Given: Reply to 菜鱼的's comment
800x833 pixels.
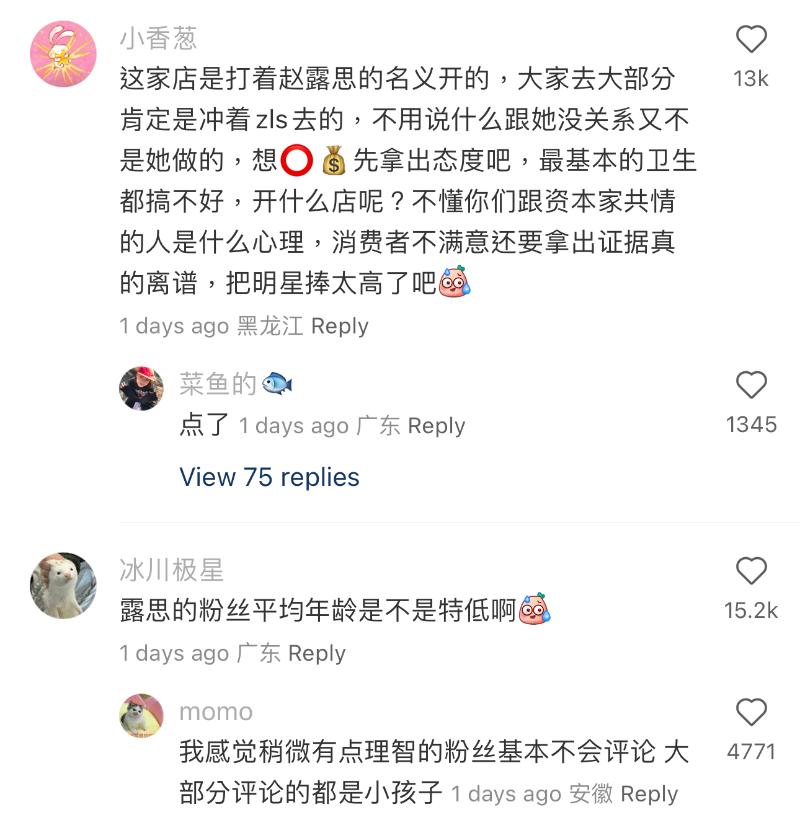Looking at the screenshot, I should (x=436, y=425).
